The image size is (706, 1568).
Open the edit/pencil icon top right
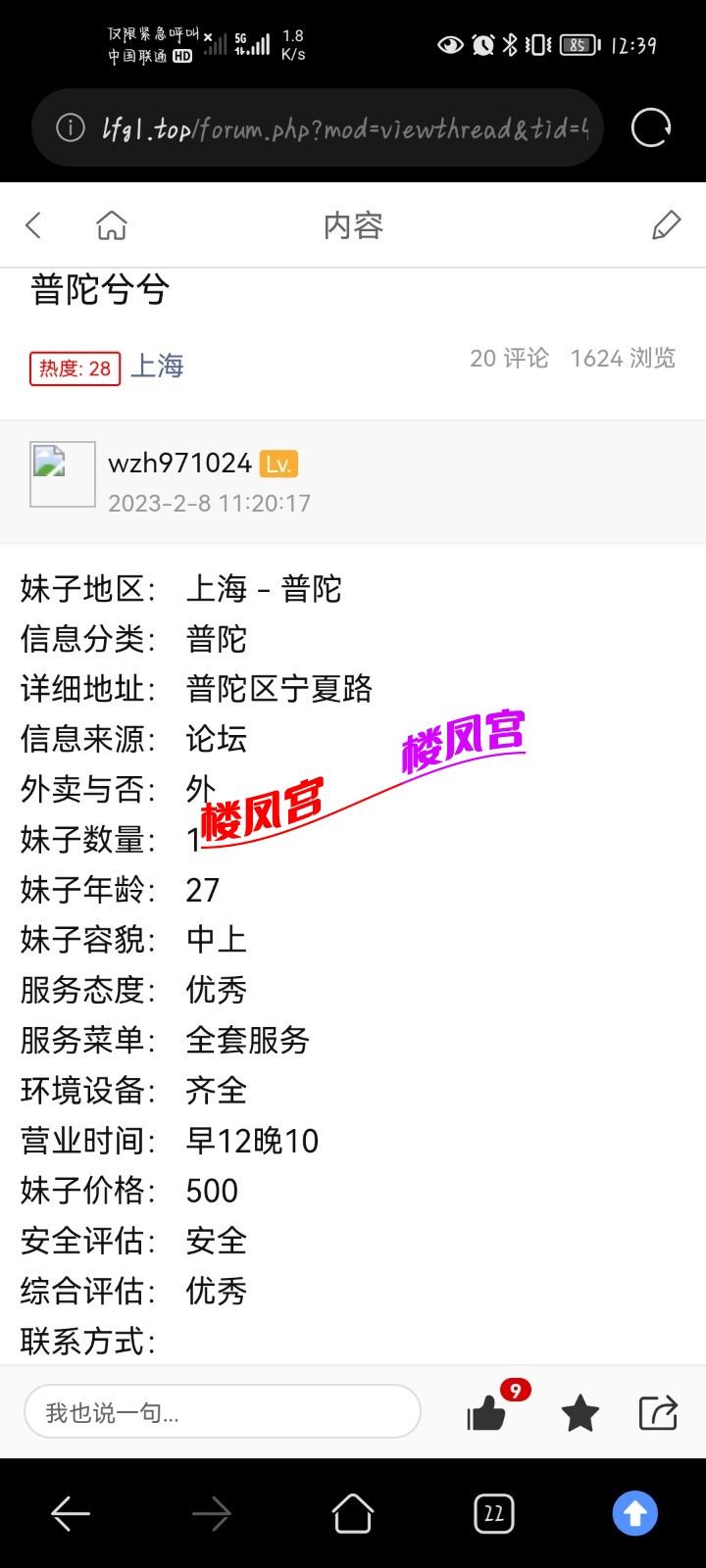click(x=666, y=224)
